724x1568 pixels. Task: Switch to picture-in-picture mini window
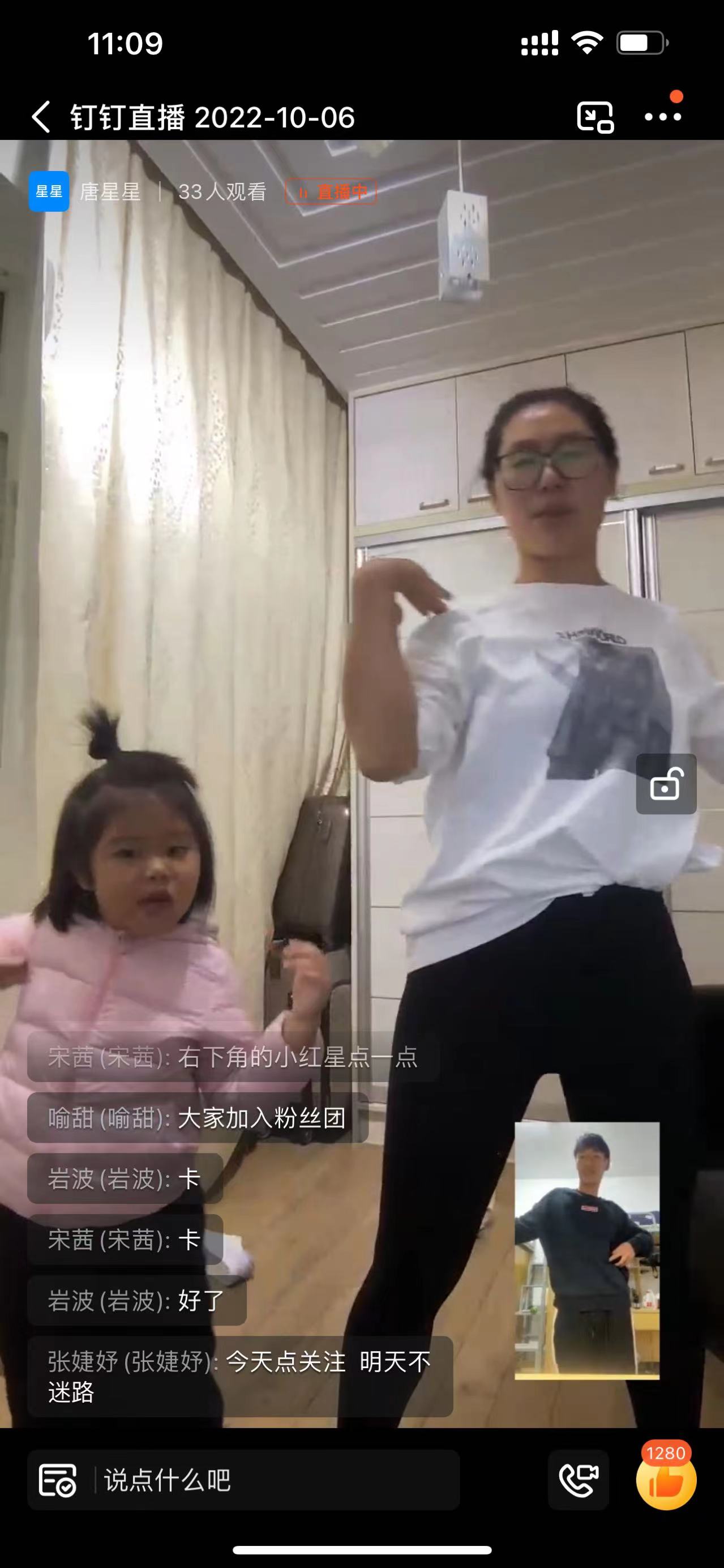[594, 117]
